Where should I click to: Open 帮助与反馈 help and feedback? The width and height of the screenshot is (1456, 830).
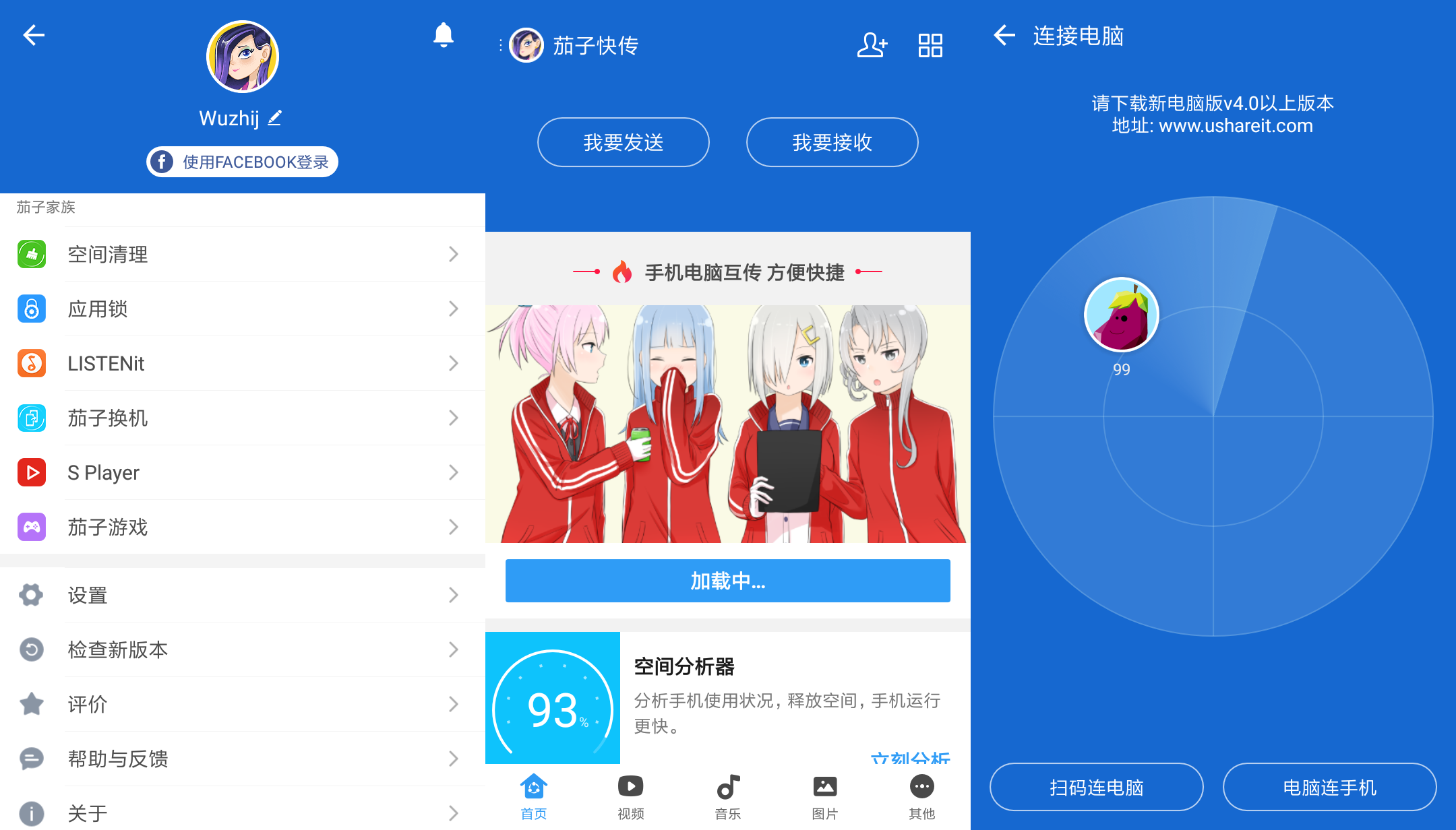[243, 759]
